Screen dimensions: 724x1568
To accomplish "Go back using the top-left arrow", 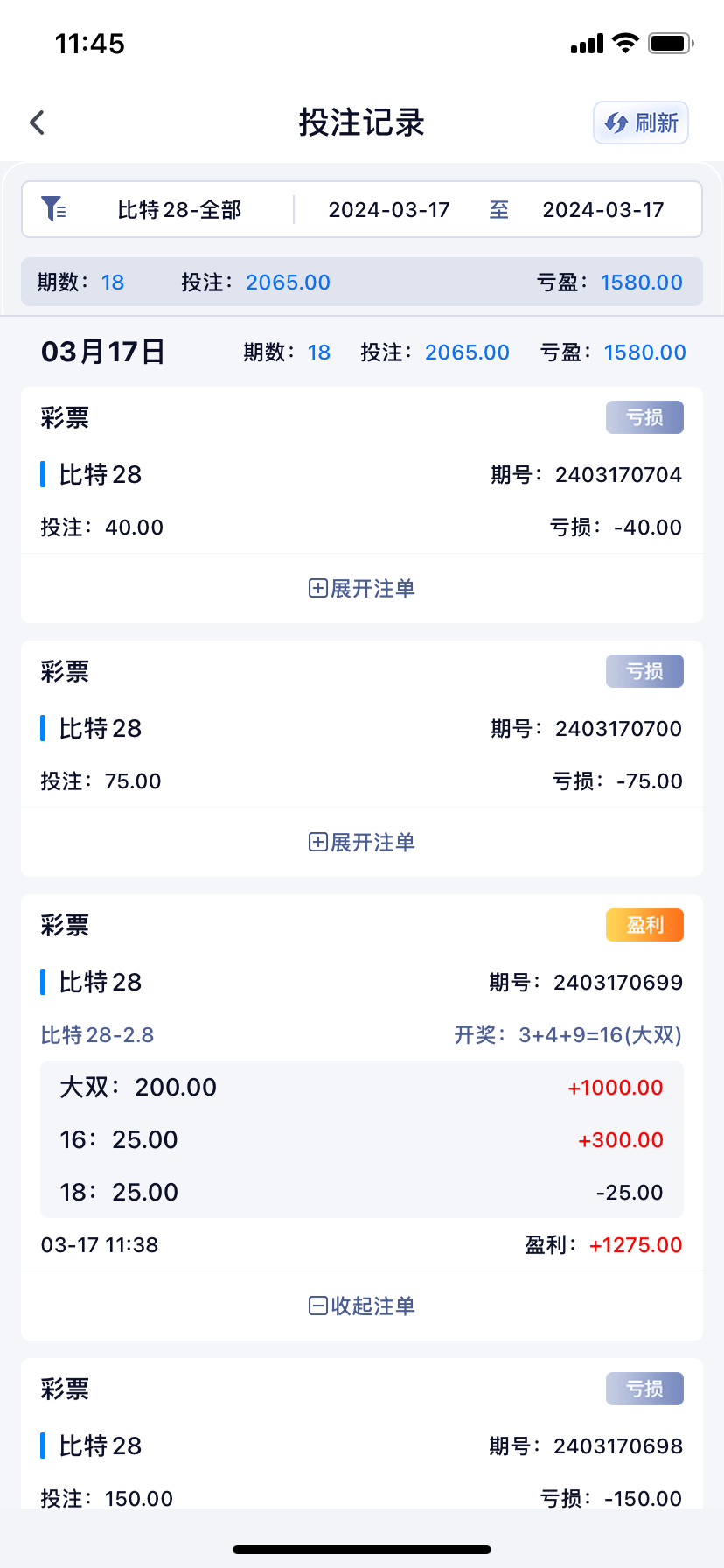I will 37,122.
